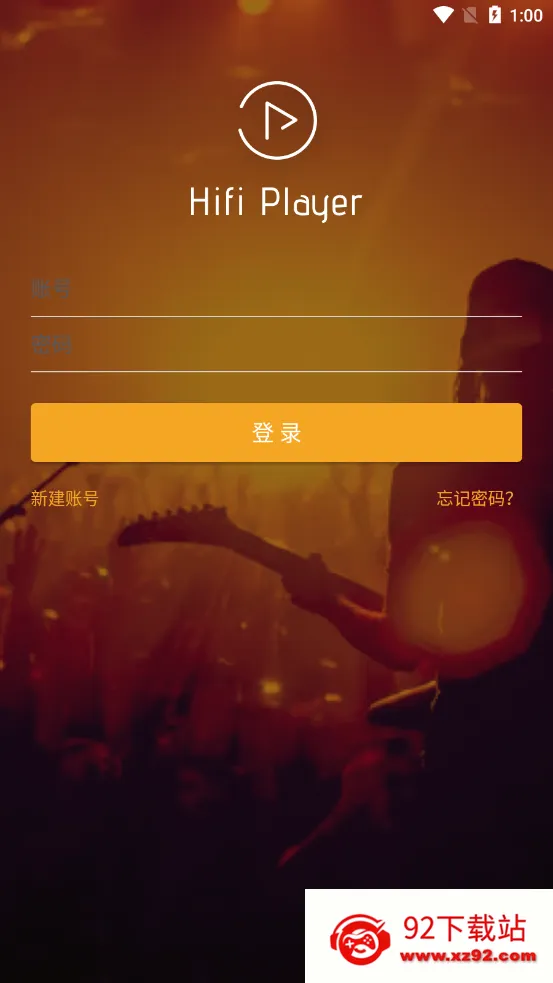Open 新建账号 to create an account
Screen dimensions: 553x983
coord(65,499)
